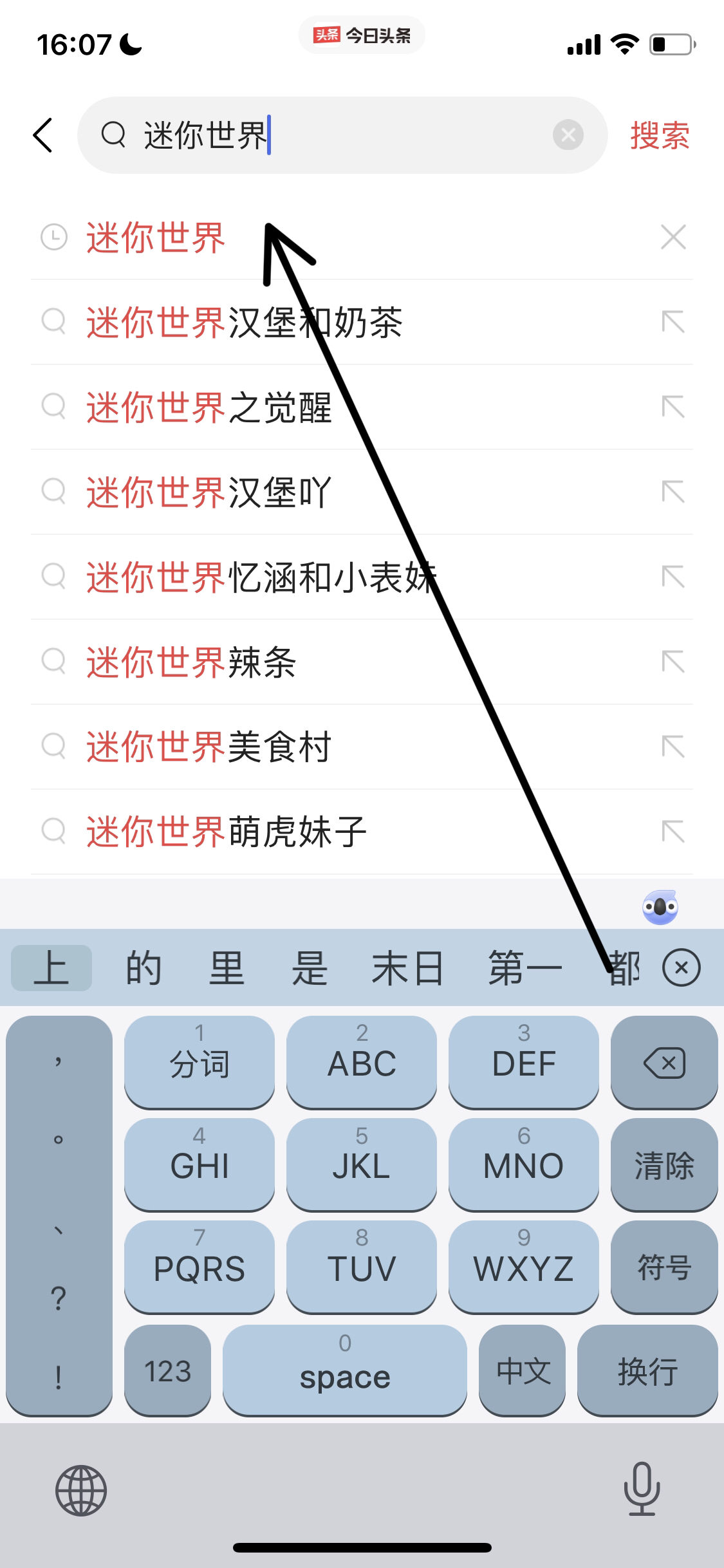Clear the search field text
Viewport: 724px width, 1568px height.
tap(568, 135)
